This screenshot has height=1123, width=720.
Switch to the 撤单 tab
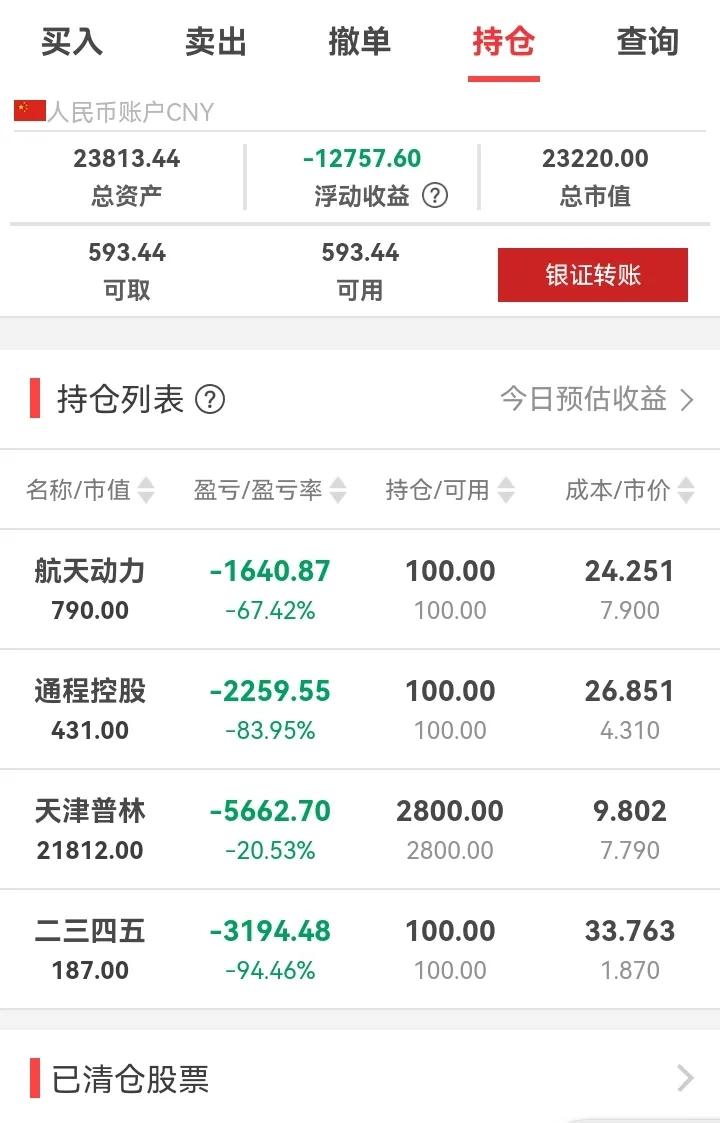[x=357, y=43]
